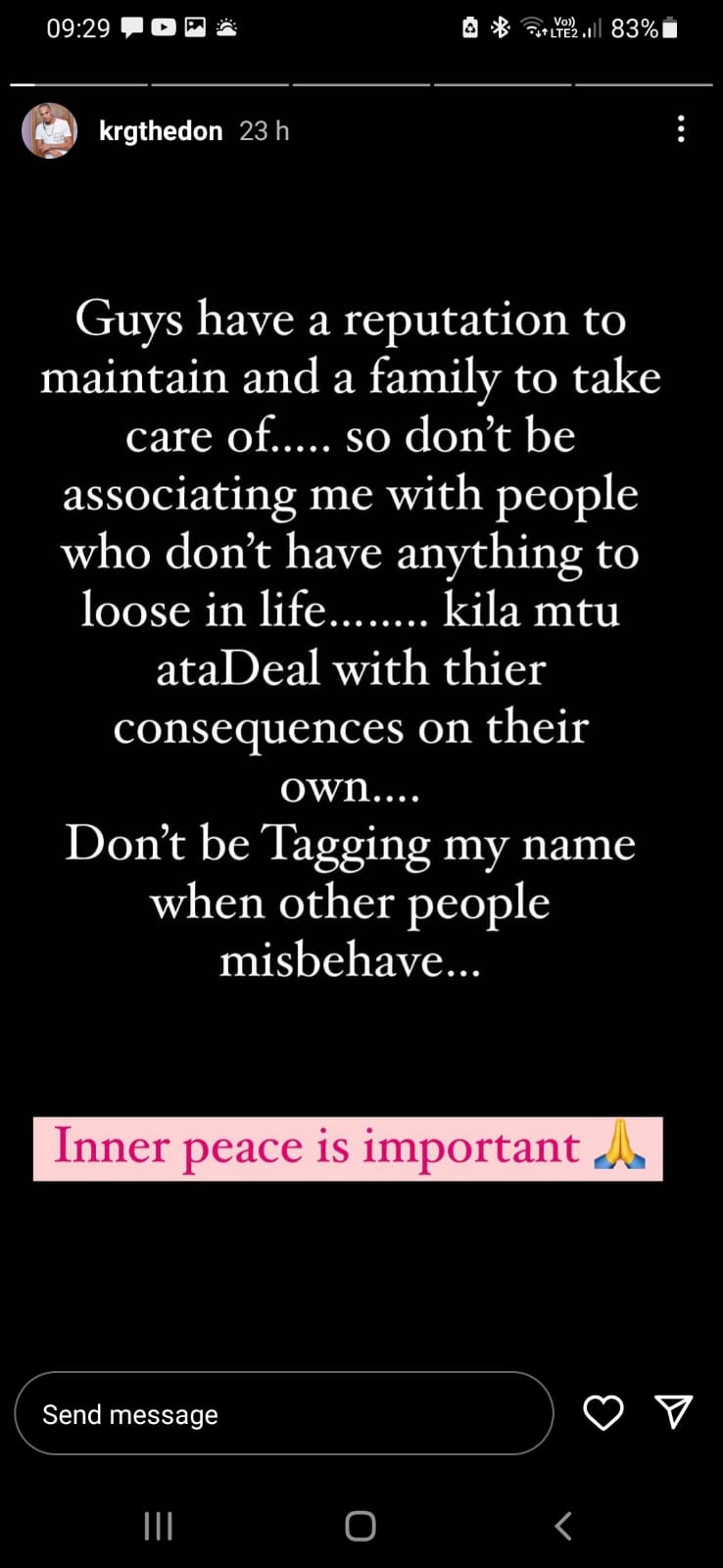Tap the Send message field
This screenshot has width=723, height=1568.
pos(284,1413)
